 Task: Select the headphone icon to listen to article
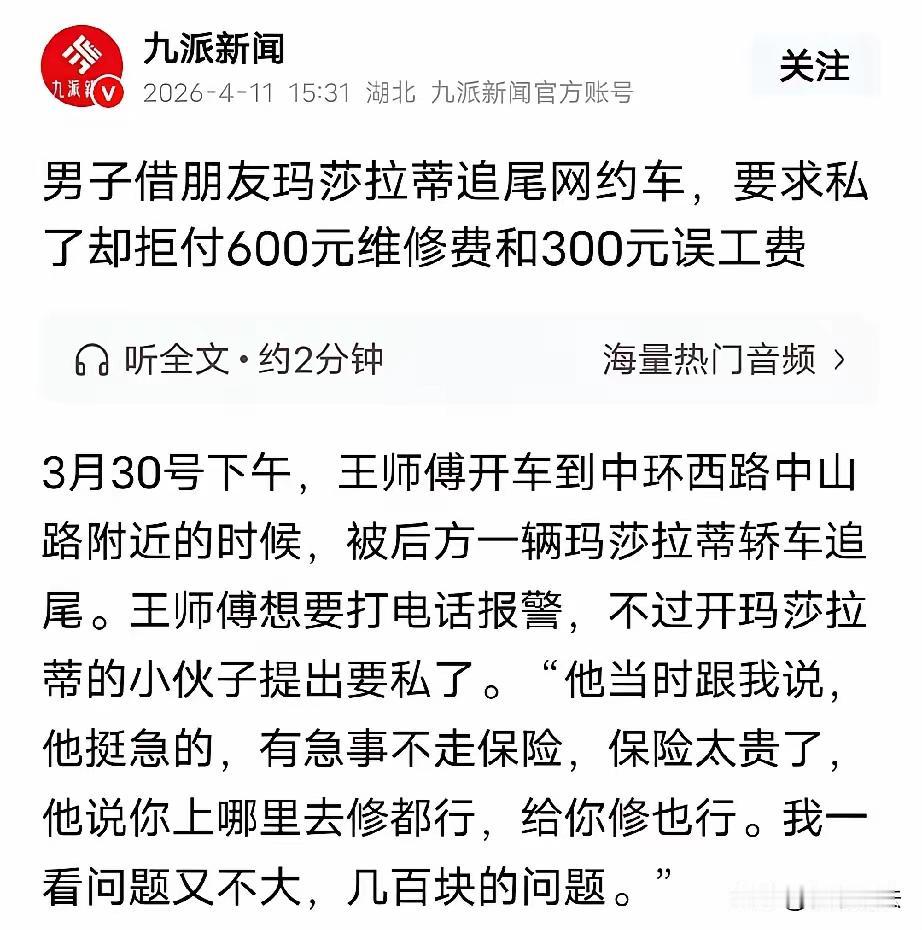coord(91,359)
